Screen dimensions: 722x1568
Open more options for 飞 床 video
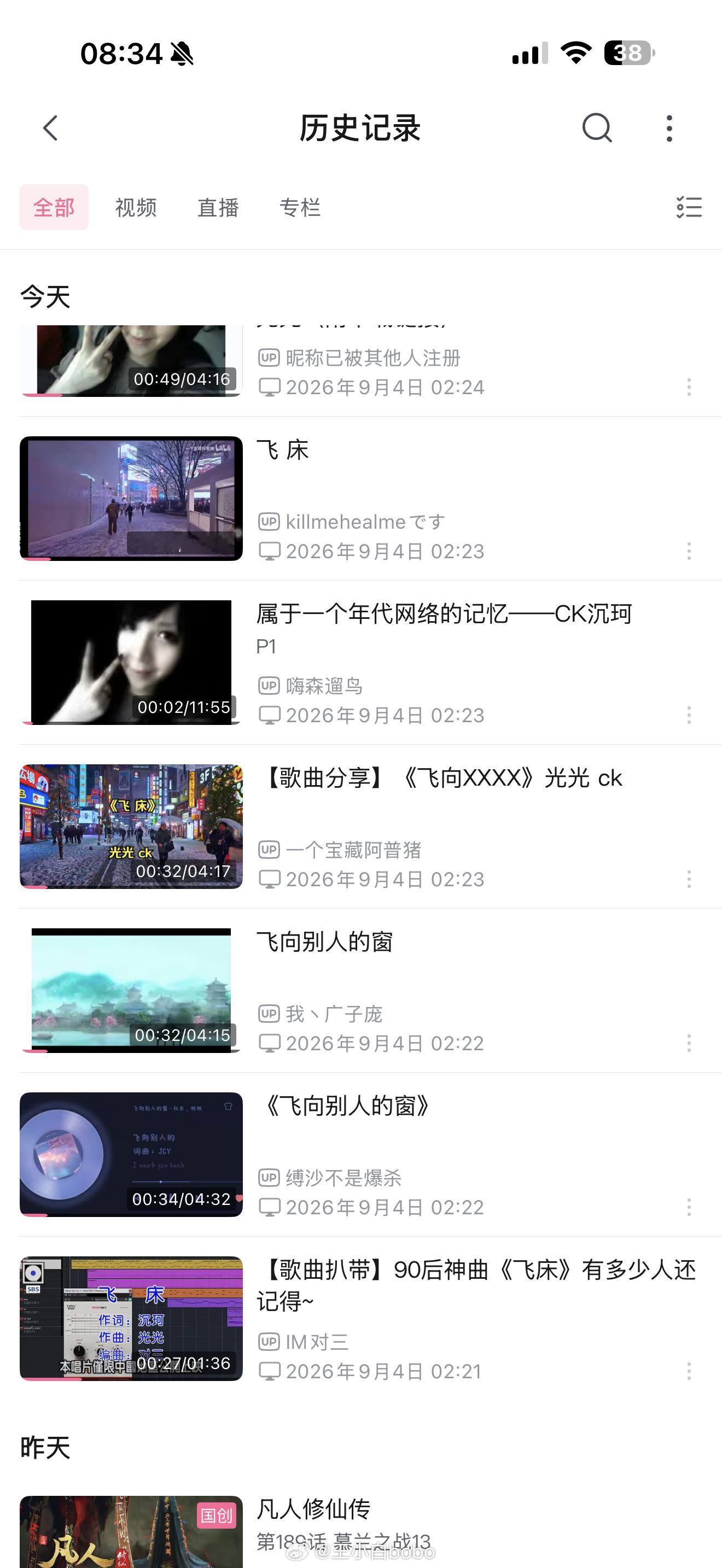[689, 552]
